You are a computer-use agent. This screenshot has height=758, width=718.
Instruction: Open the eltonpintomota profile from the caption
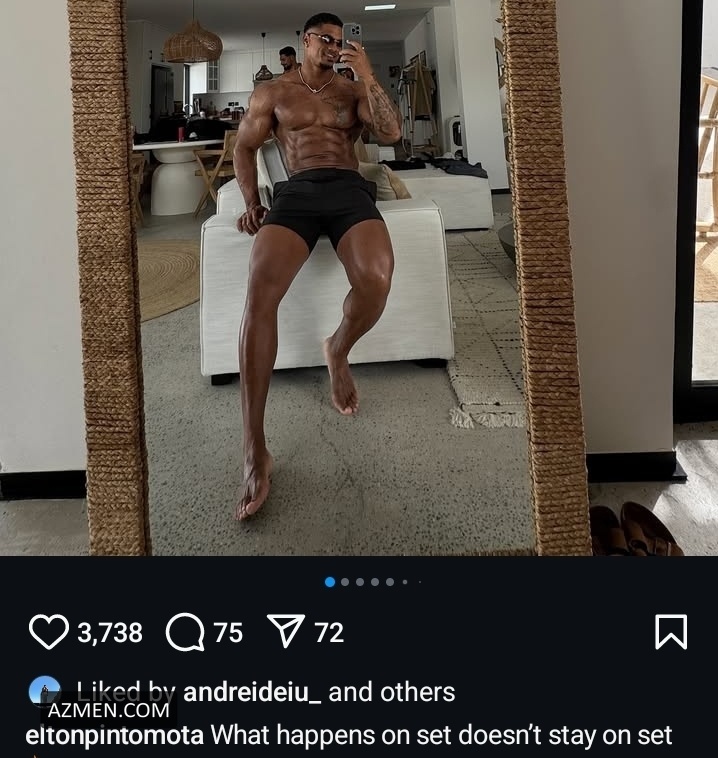pyautogui.click(x=115, y=736)
